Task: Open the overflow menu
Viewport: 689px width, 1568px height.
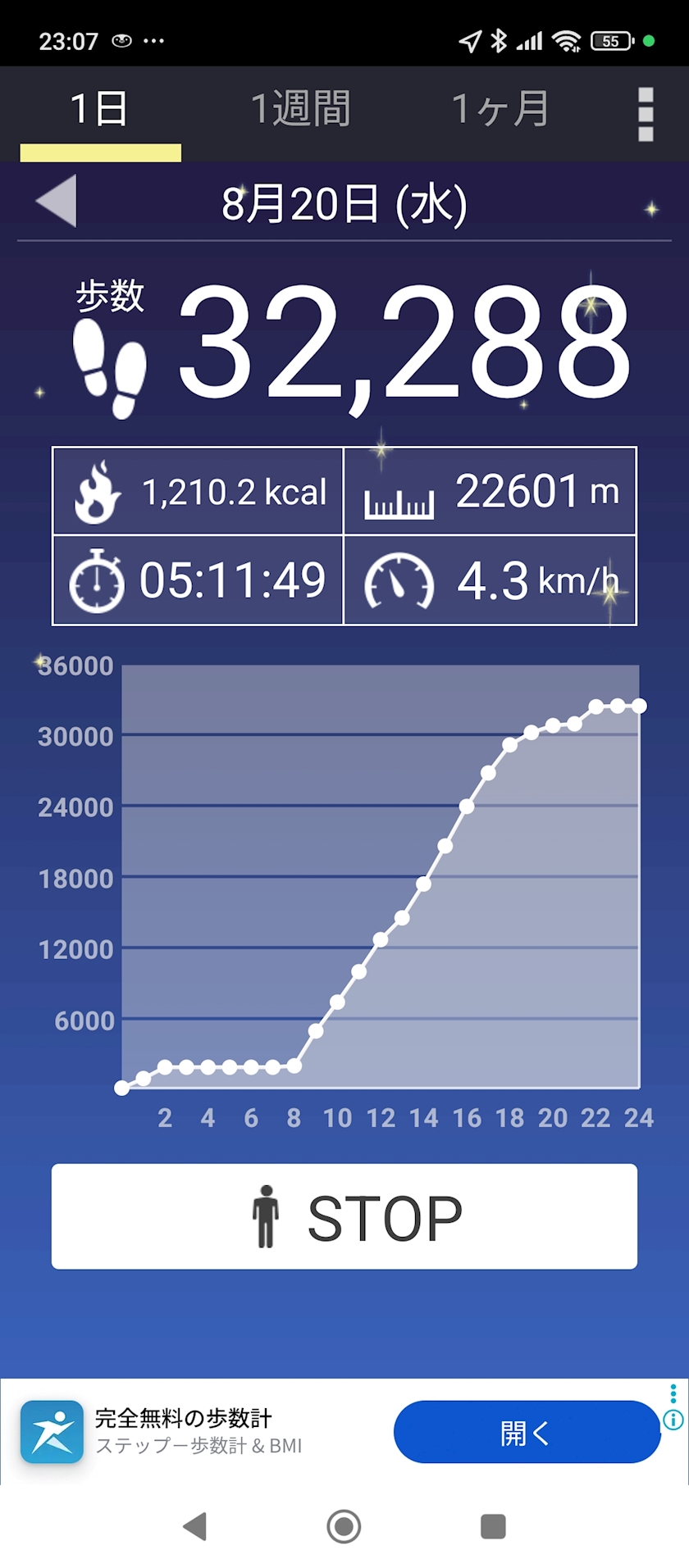Action: [x=646, y=114]
